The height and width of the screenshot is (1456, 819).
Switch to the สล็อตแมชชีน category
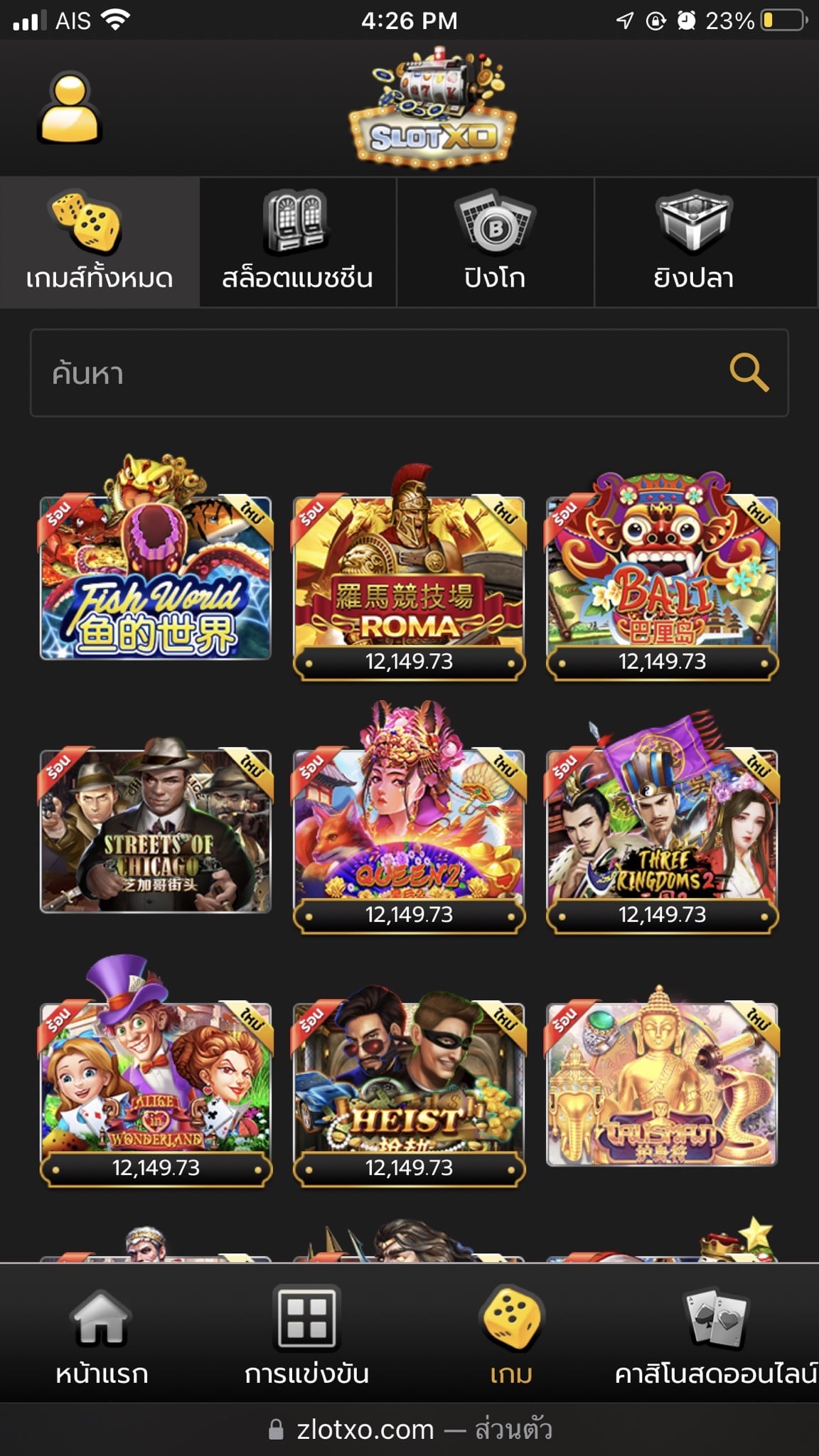[x=297, y=242]
